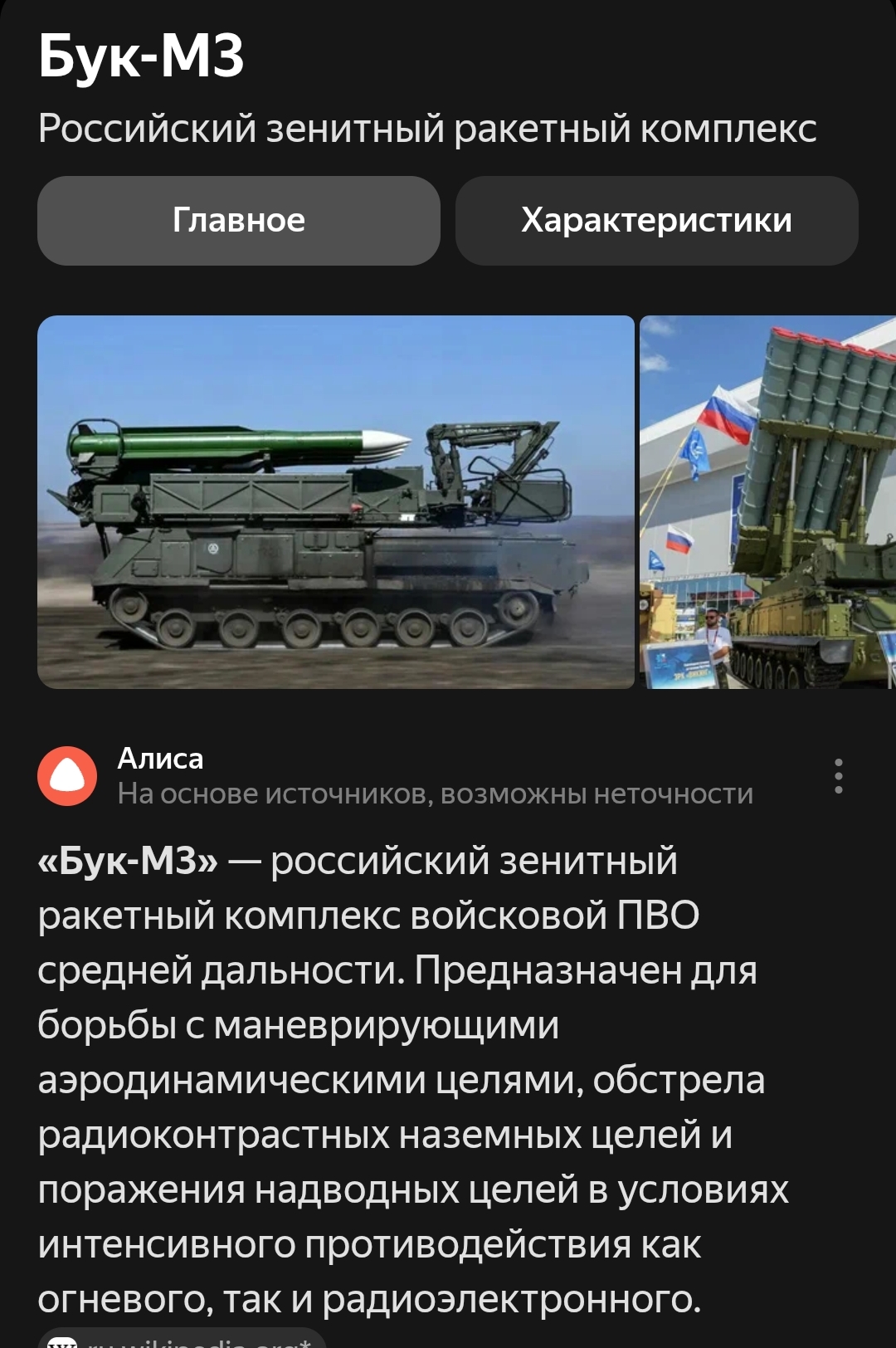The width and height of the screenshot is (896, 1348).
Task: Open the photo with Russian flags
Action: point(768,501)
